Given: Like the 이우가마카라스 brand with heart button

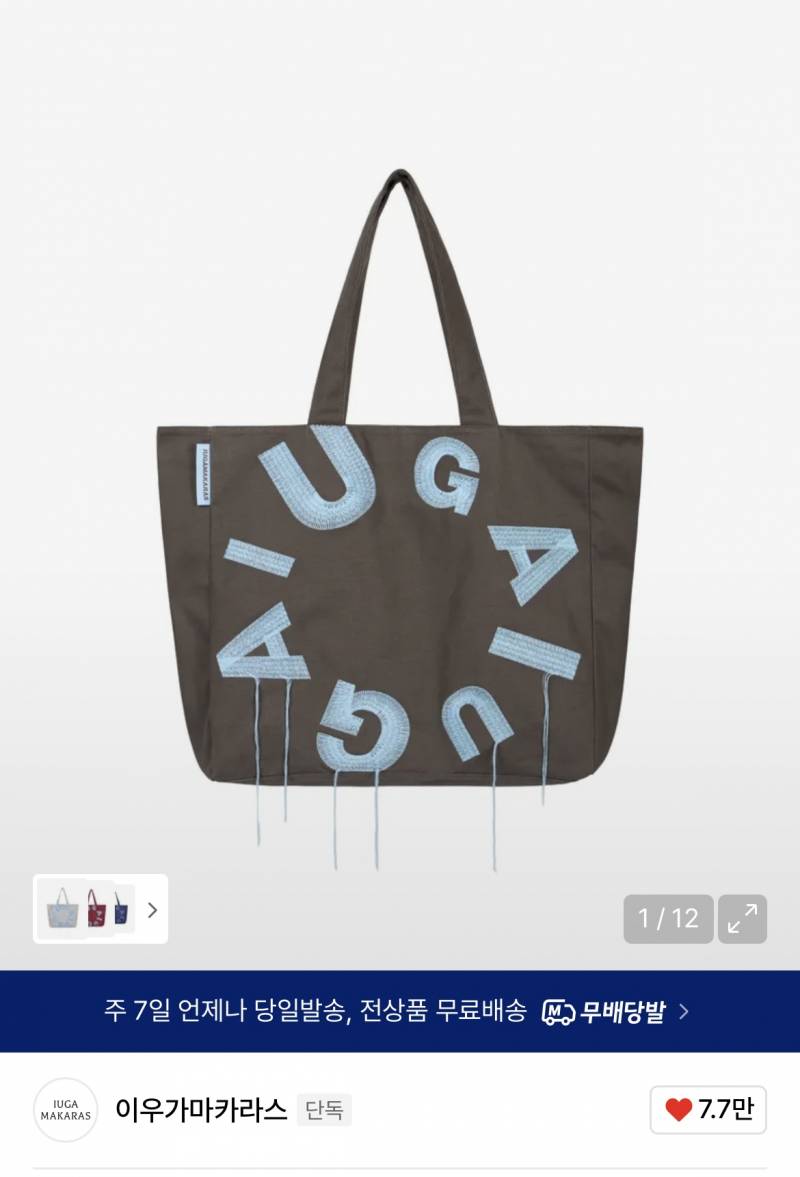Looking at the screenshot, I should tap(708, 1109).
